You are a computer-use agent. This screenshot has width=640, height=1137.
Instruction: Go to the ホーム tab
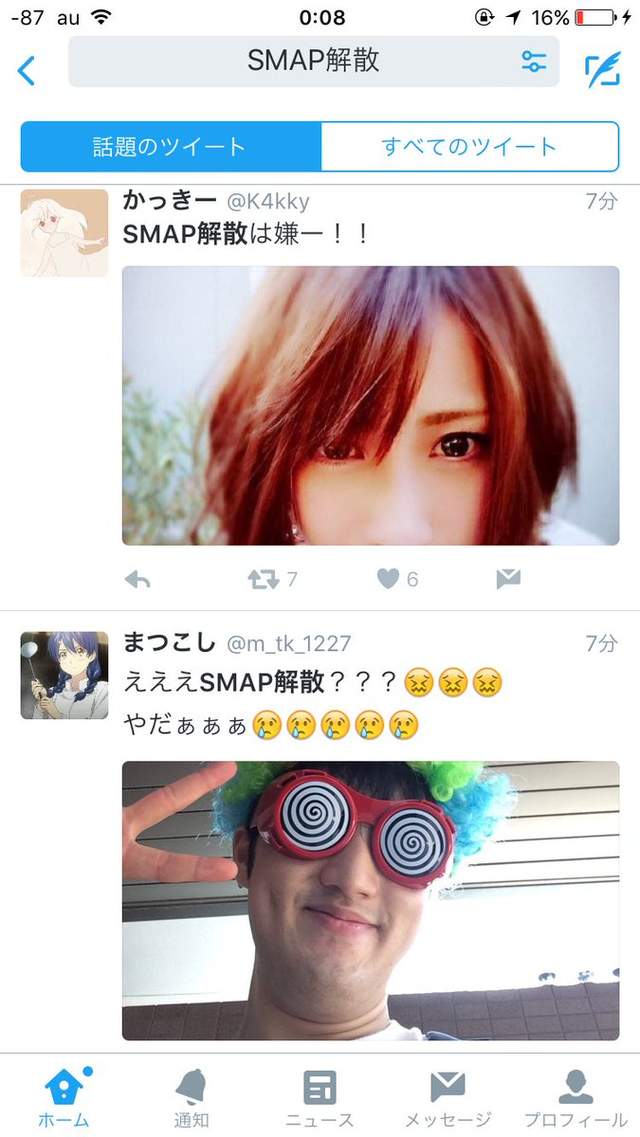[x=64, y=1096]
